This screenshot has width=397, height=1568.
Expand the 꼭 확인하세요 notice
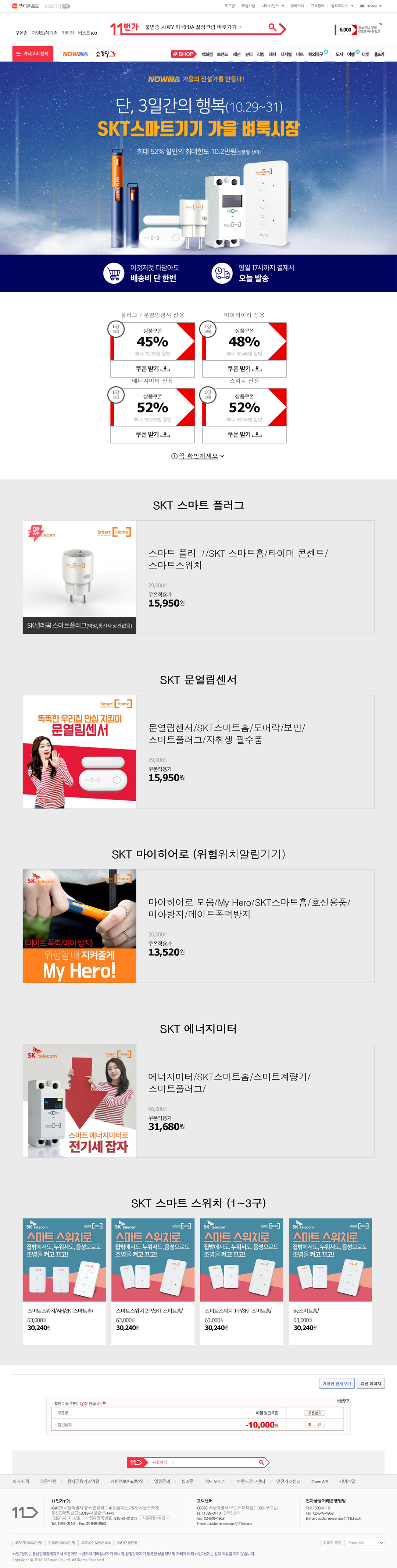(x=198, y=456)
